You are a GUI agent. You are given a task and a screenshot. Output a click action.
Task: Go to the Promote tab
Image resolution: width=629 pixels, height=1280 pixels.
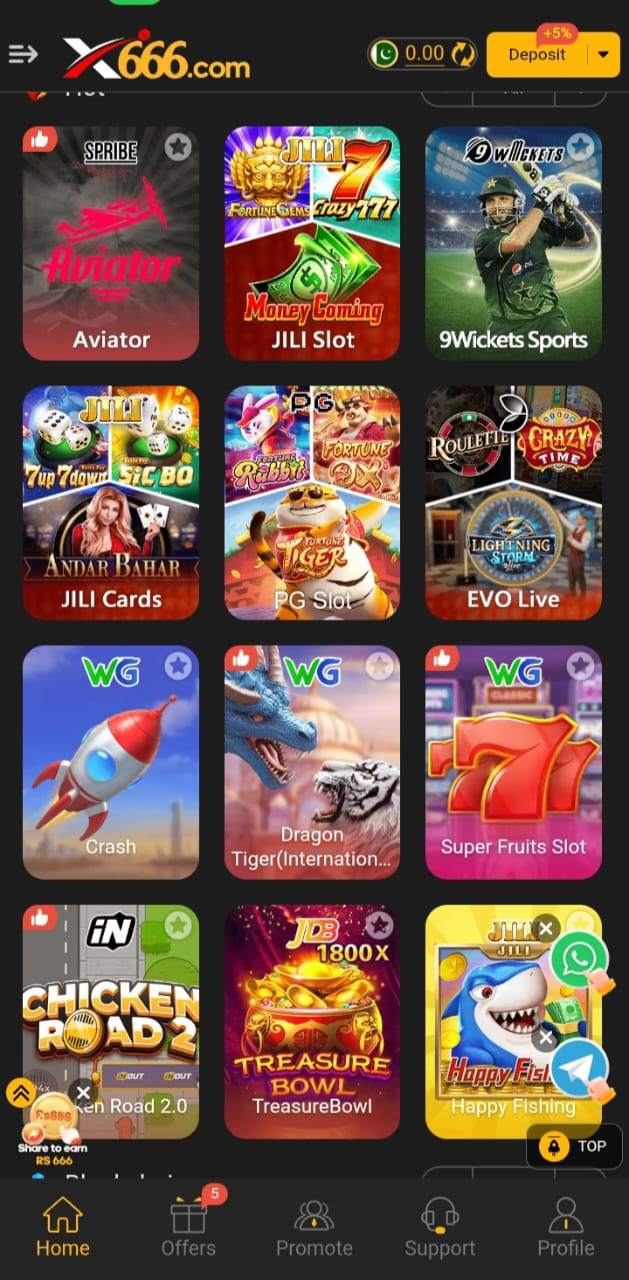coord(314,1228)
